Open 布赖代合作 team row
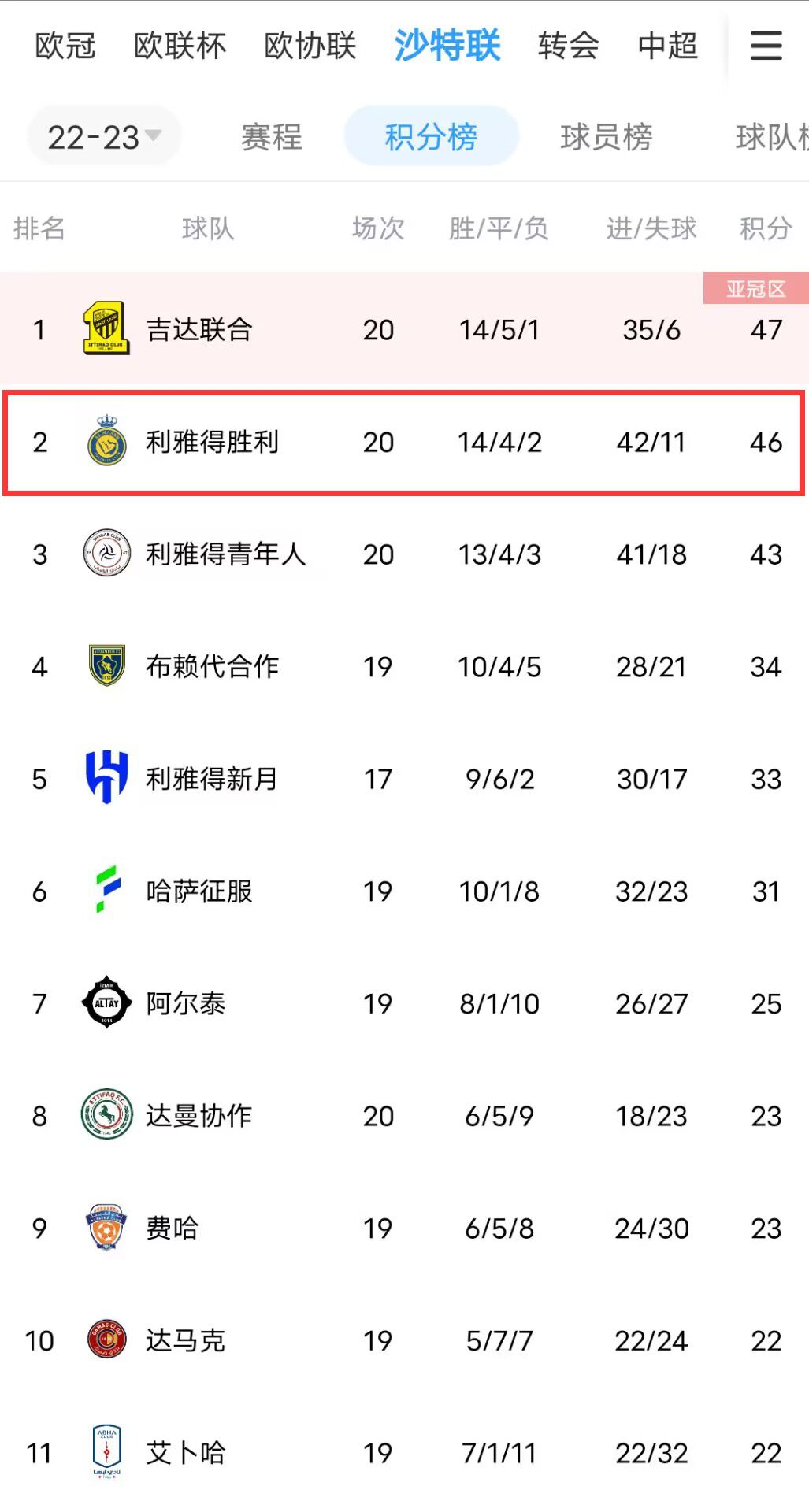Image resolution: width=809 pixels, height=1512 pixels. point(213,667)
